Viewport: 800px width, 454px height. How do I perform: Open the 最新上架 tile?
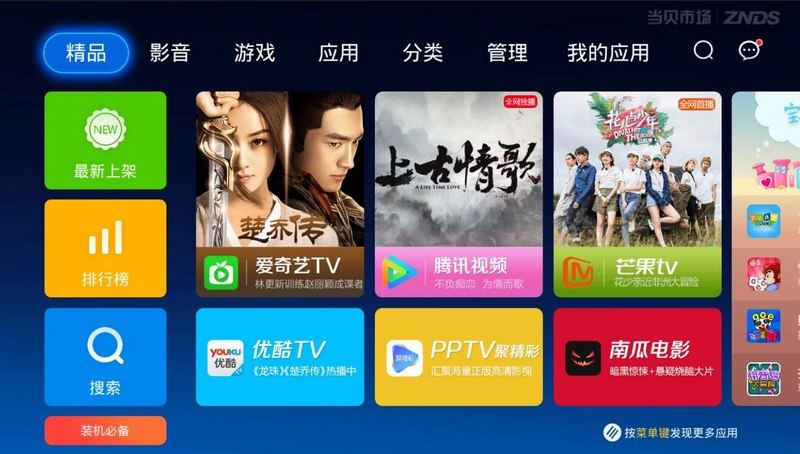pos(105,141)
